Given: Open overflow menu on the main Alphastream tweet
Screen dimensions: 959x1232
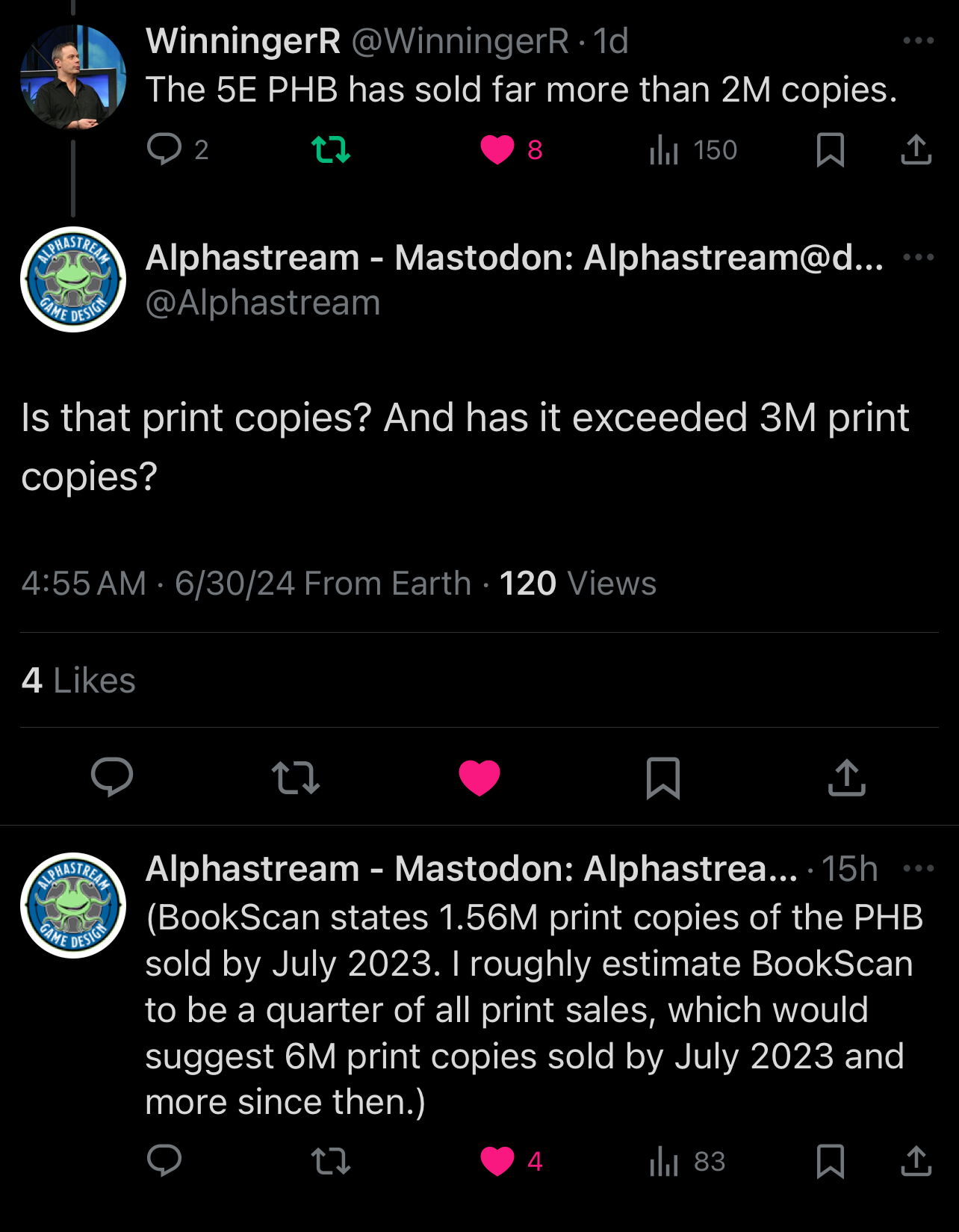Looking at the screenshot, I should coord(918,257).
